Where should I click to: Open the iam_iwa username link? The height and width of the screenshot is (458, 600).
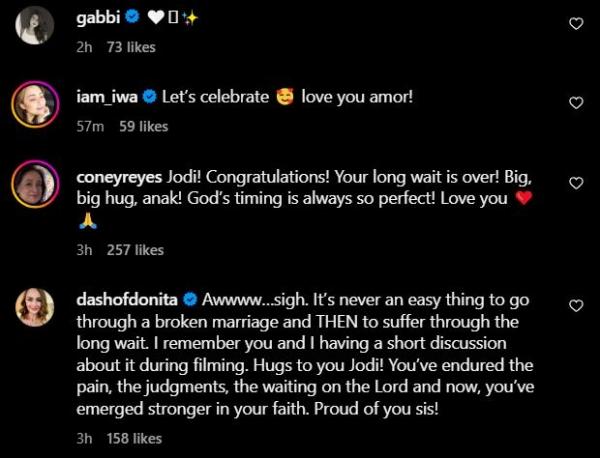point(106,97)
